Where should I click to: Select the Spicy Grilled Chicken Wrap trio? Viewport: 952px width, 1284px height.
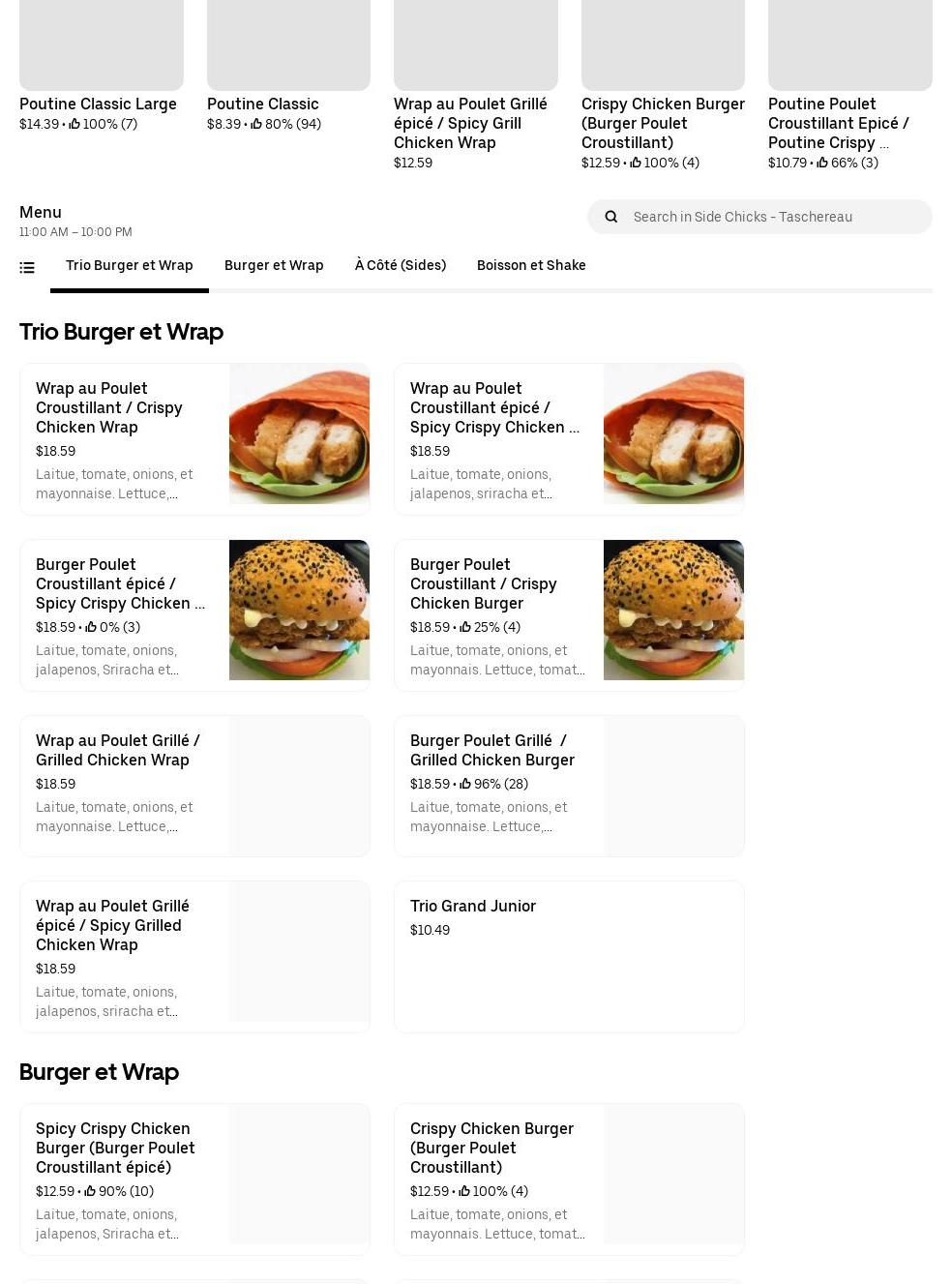point(194,956)
